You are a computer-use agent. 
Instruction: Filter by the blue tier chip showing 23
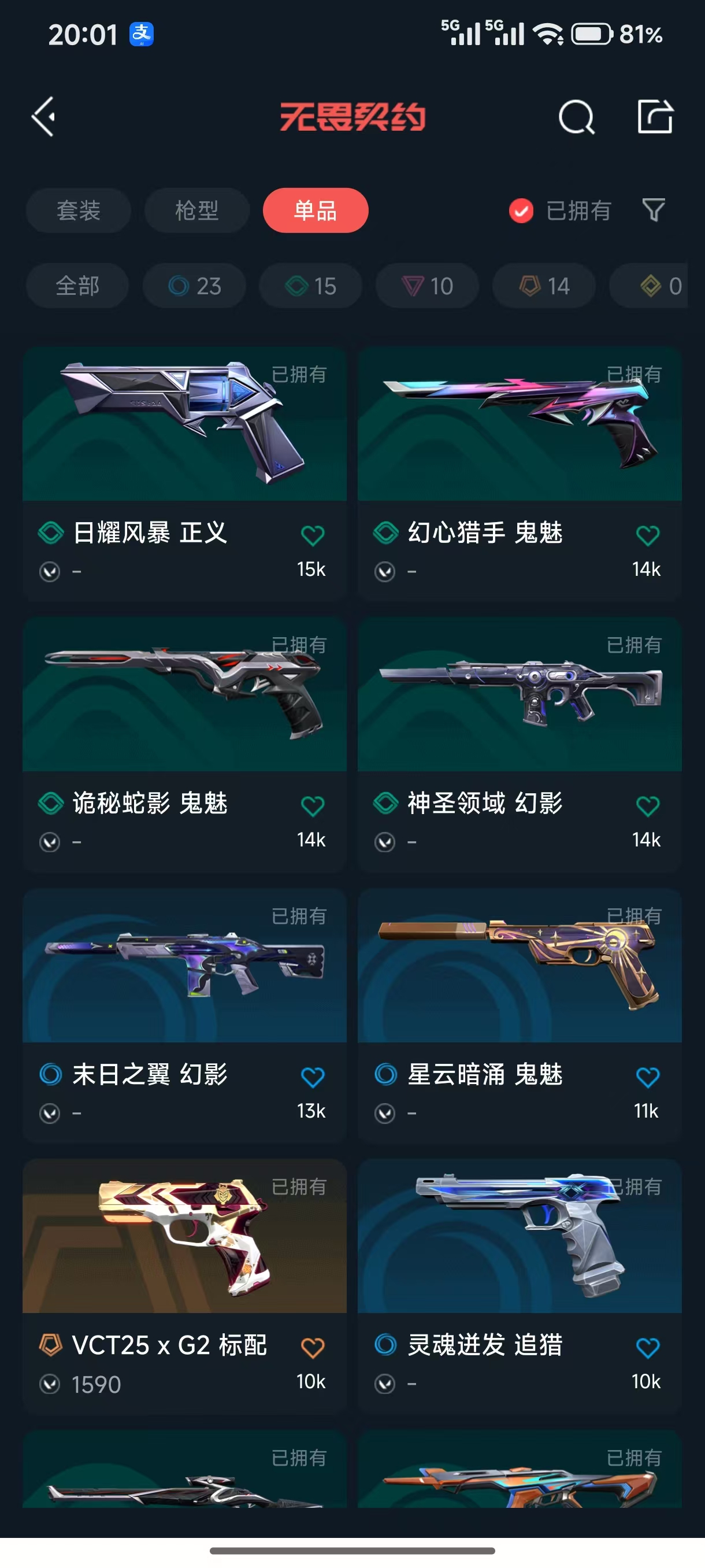point(195,286)
